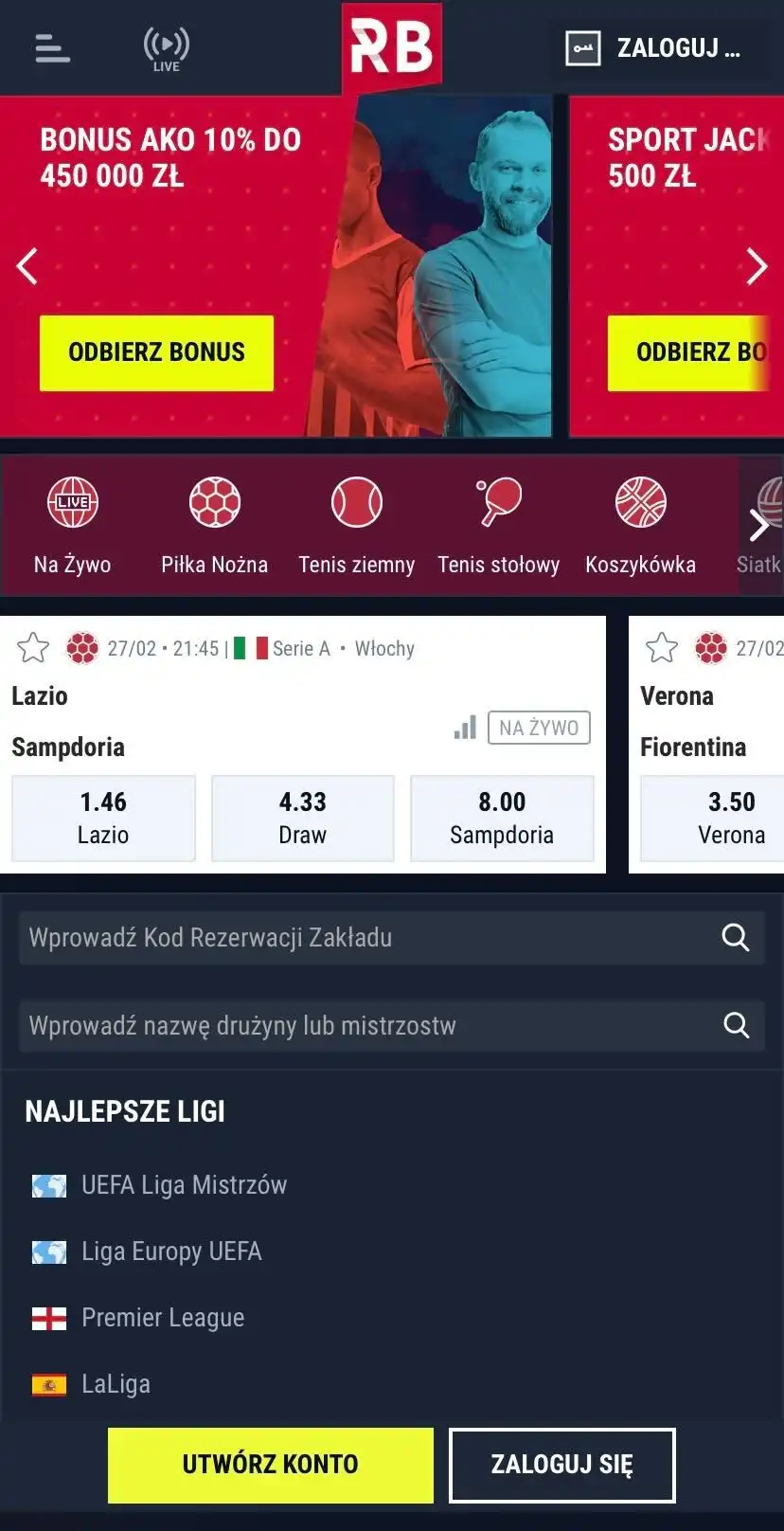This screenshot has width=784, height=1531.
Task: Open Tenis stołowy category
Action: click(498, 526)
